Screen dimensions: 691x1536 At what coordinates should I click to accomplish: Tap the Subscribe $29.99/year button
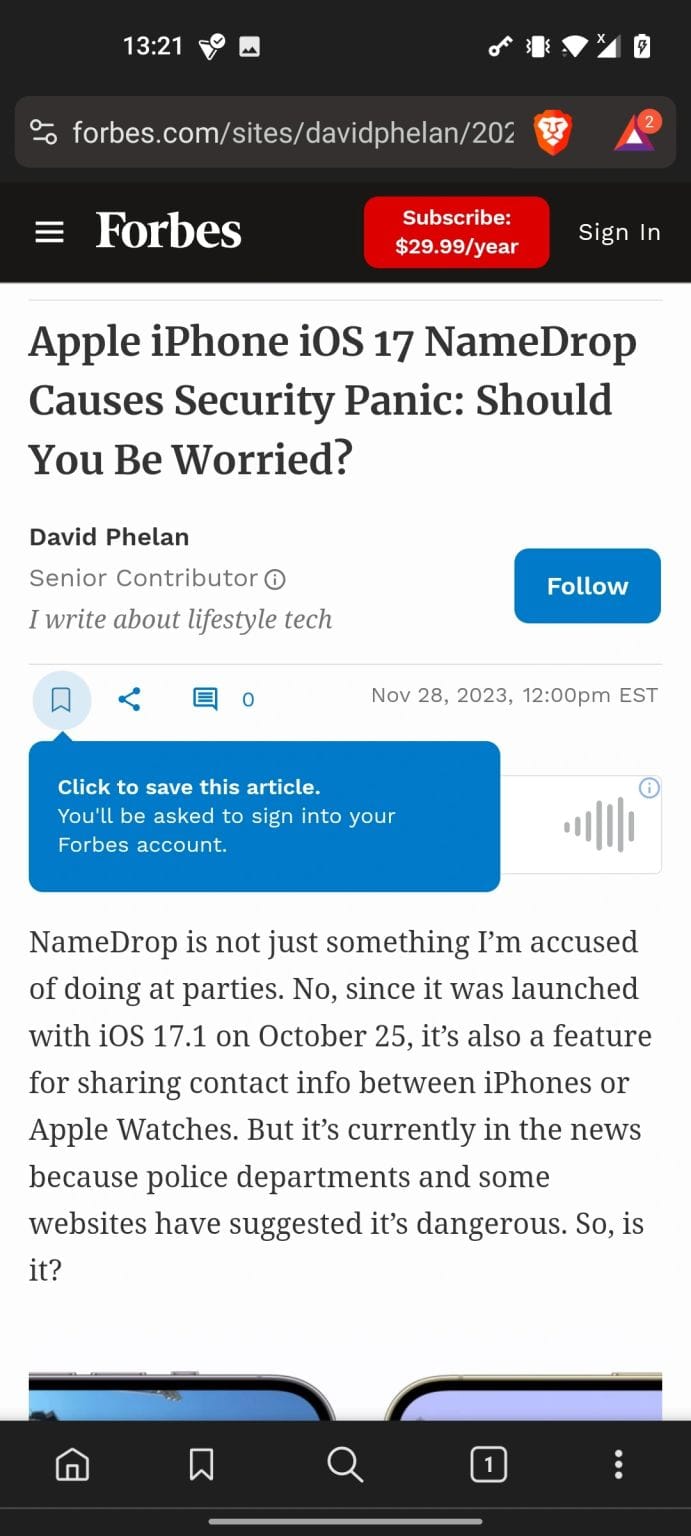456,232
